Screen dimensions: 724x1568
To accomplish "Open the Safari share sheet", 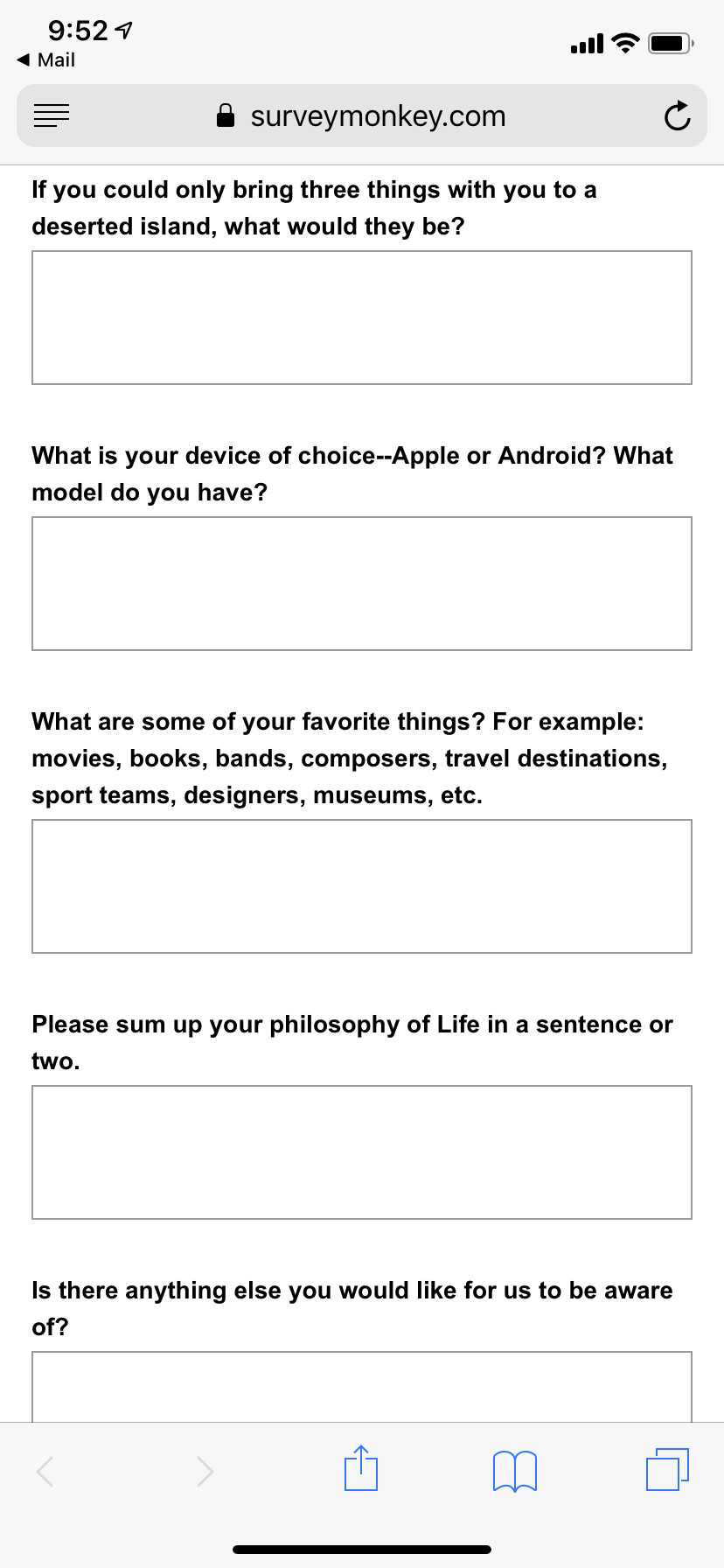I will click(361, 1468).
